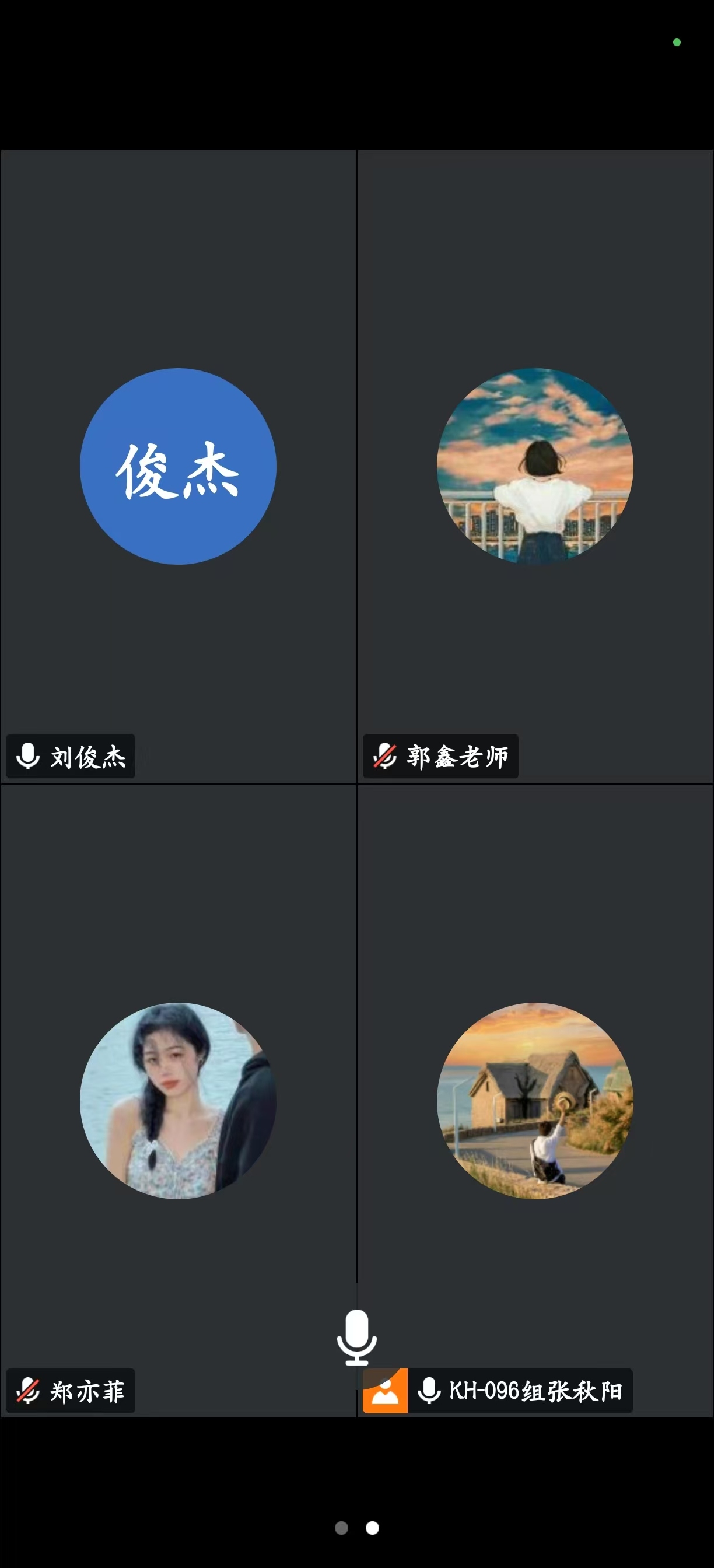This screenshot has height=1568, width=714.
Task: Toggle the floating white microphone button
Action: point(356,1336)
